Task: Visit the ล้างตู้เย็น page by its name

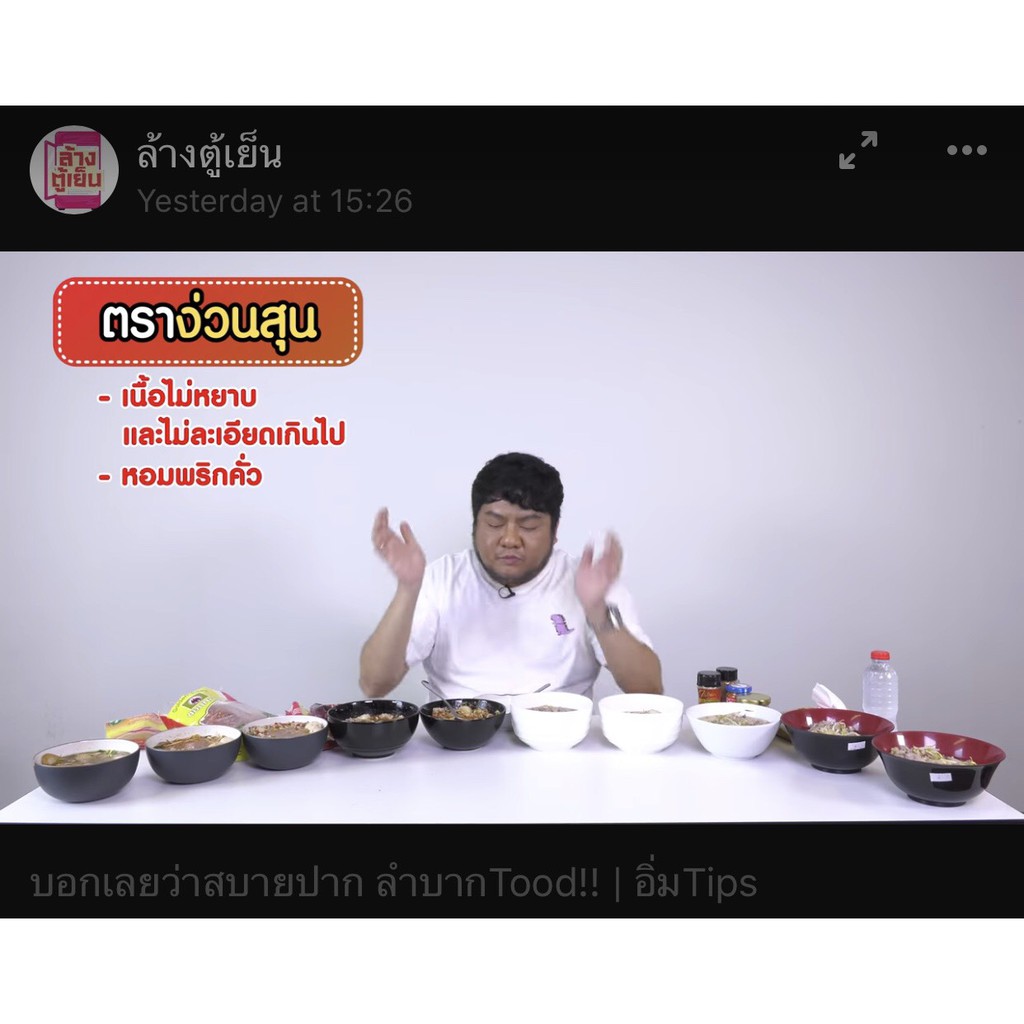Action: click(209, 154)
